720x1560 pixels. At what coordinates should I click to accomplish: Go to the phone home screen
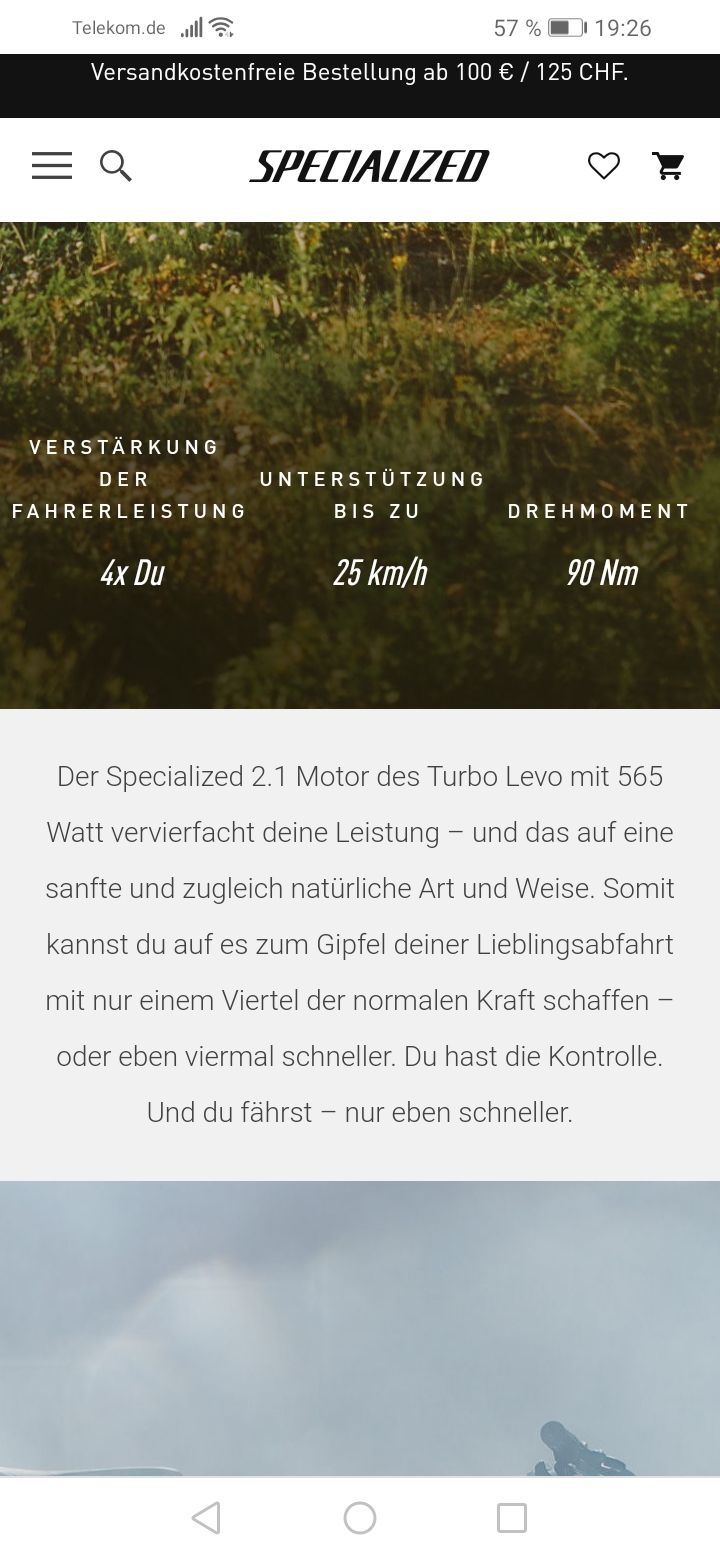coord(360,1518)
